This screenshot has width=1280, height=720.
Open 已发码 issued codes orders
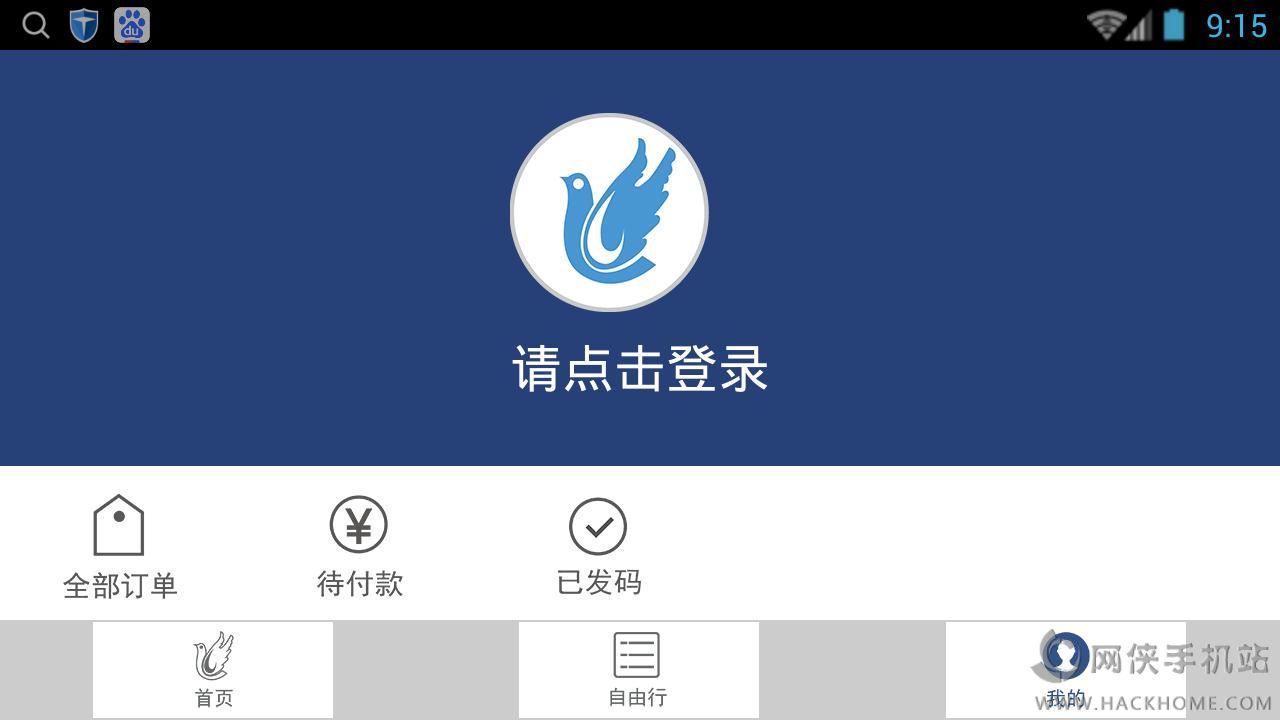pos(598,547)
